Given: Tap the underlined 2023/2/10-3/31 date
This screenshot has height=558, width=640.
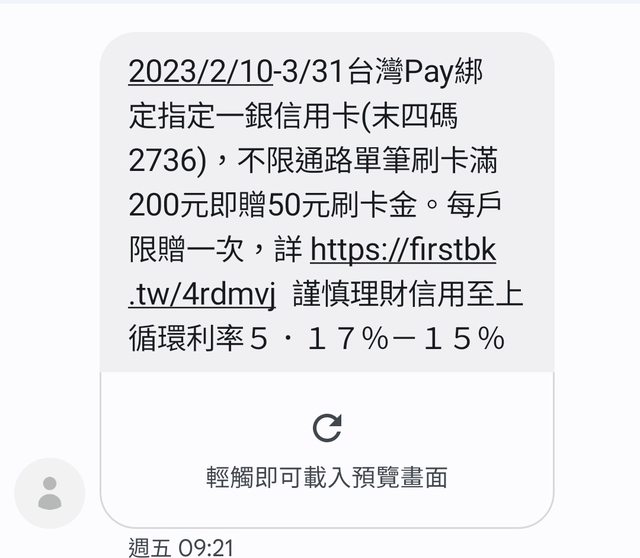Looking at the screenshot, I should tap(236, 72).
